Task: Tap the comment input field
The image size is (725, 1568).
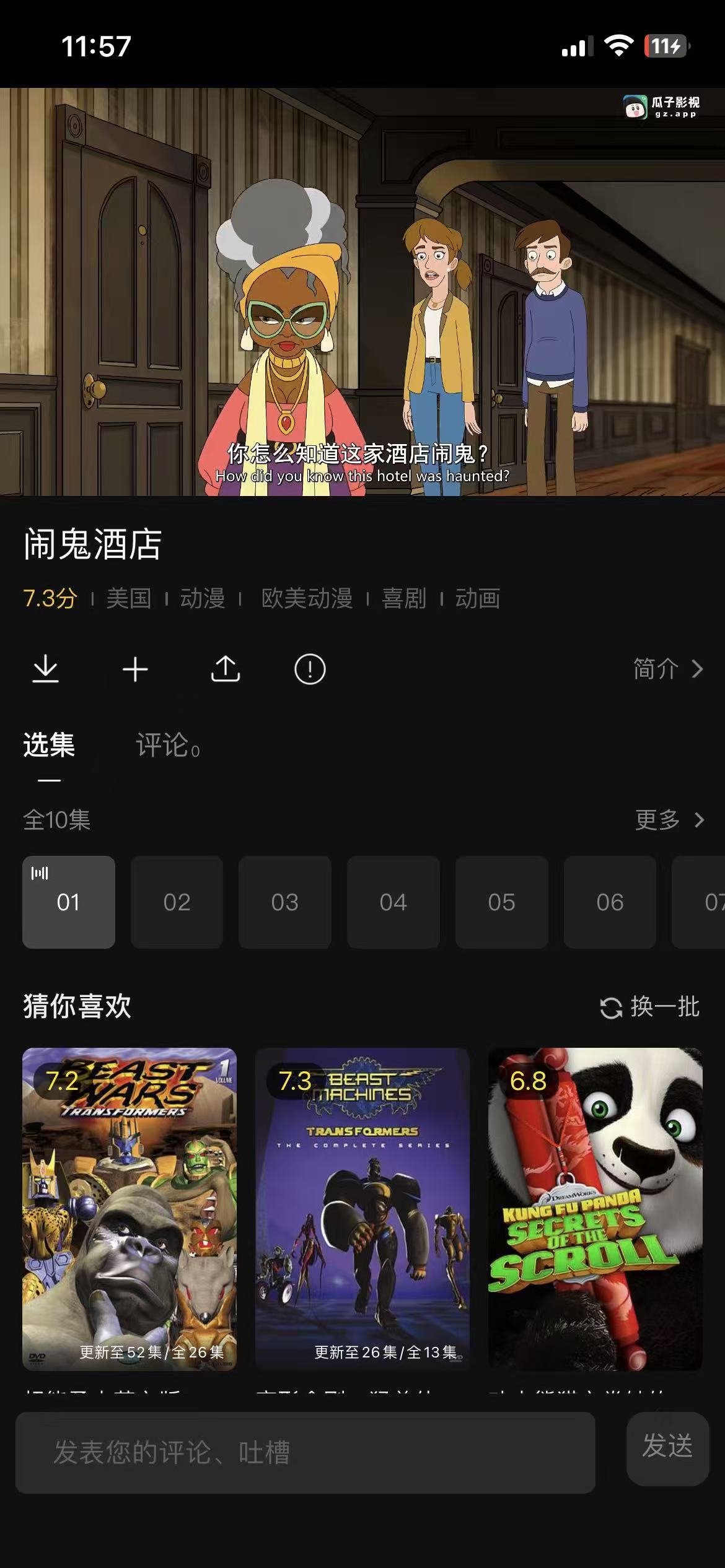Action: click(305, 1452)
